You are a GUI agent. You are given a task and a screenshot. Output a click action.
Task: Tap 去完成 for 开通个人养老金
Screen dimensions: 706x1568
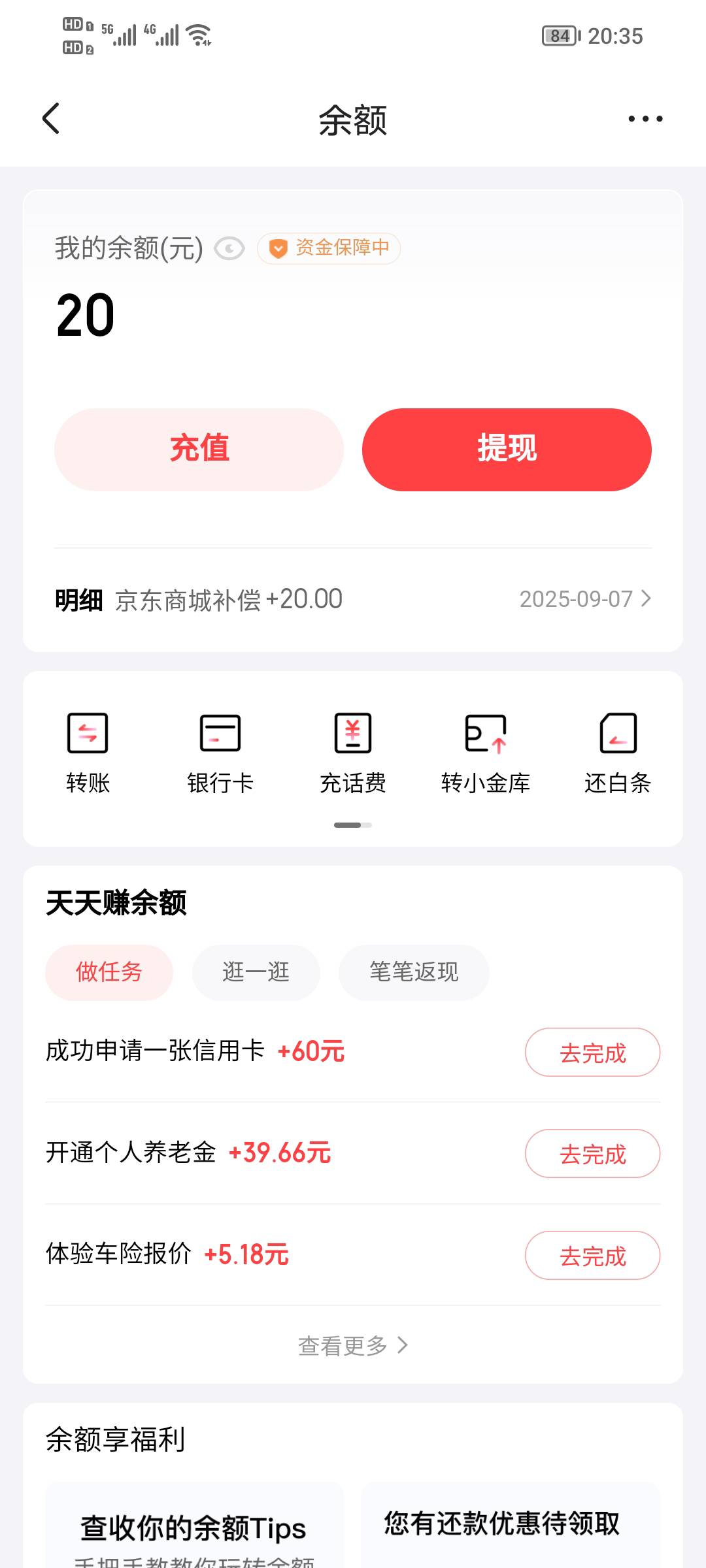tap(592, 1154)
